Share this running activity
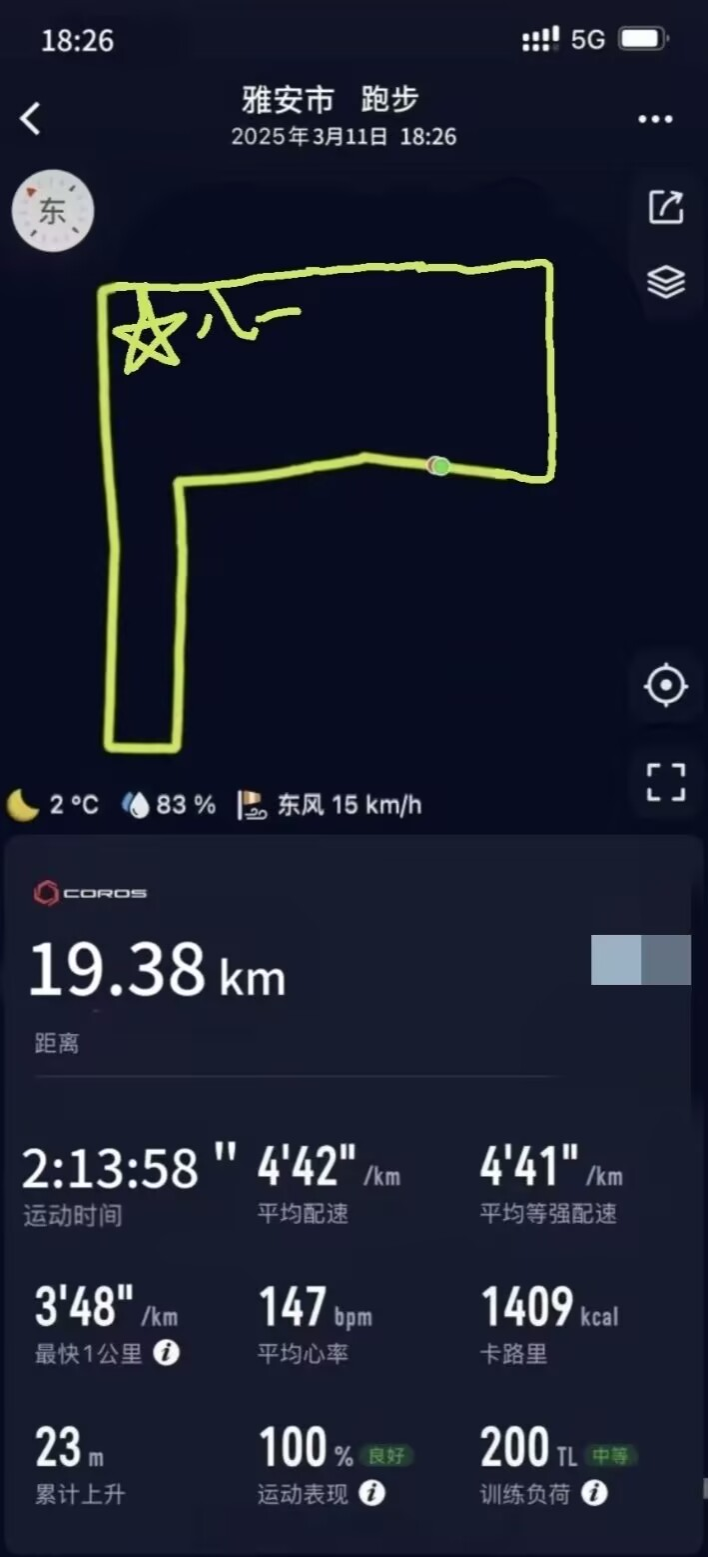 (x=666, y=207)
